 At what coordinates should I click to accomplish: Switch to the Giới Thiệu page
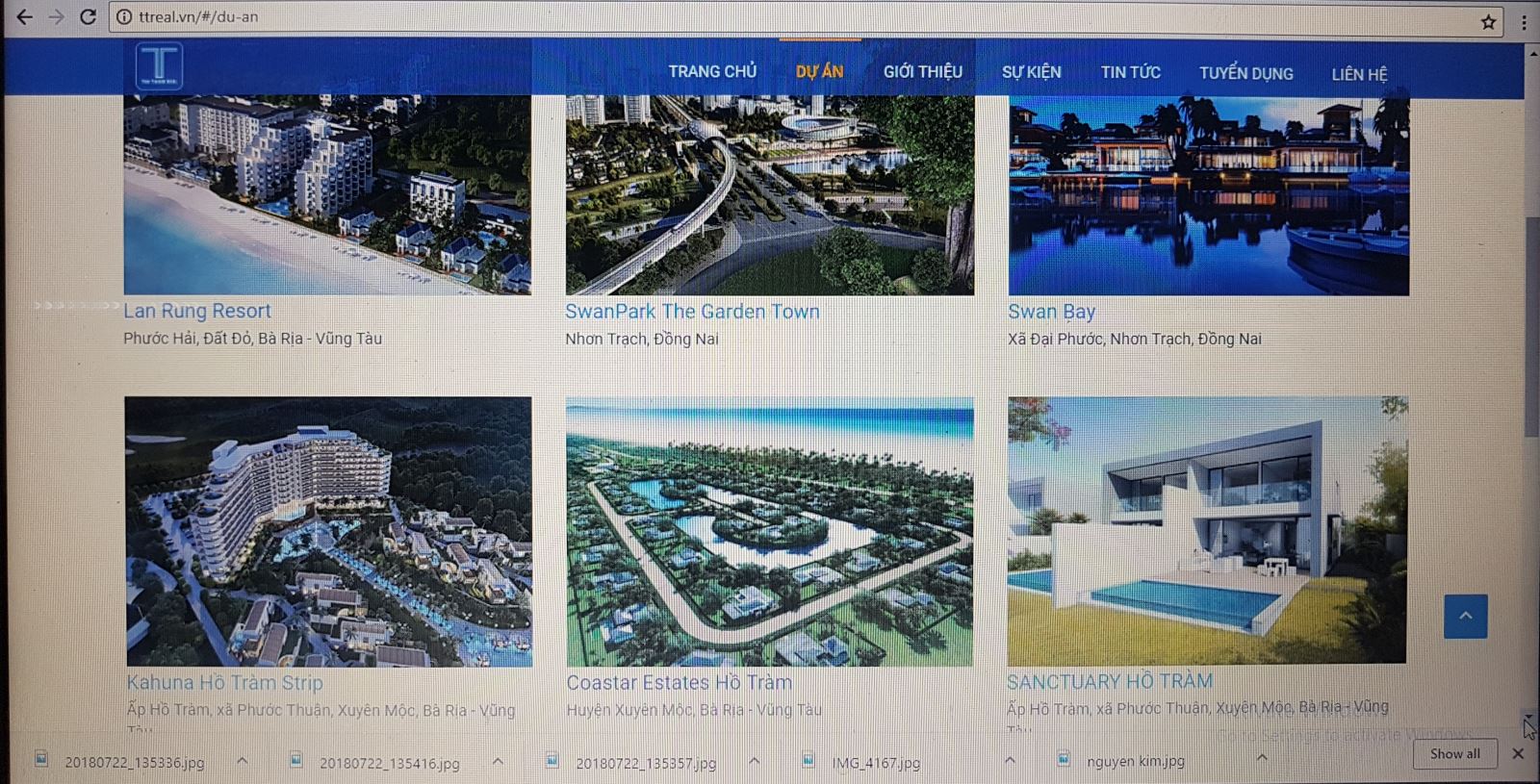click(922, 72)
